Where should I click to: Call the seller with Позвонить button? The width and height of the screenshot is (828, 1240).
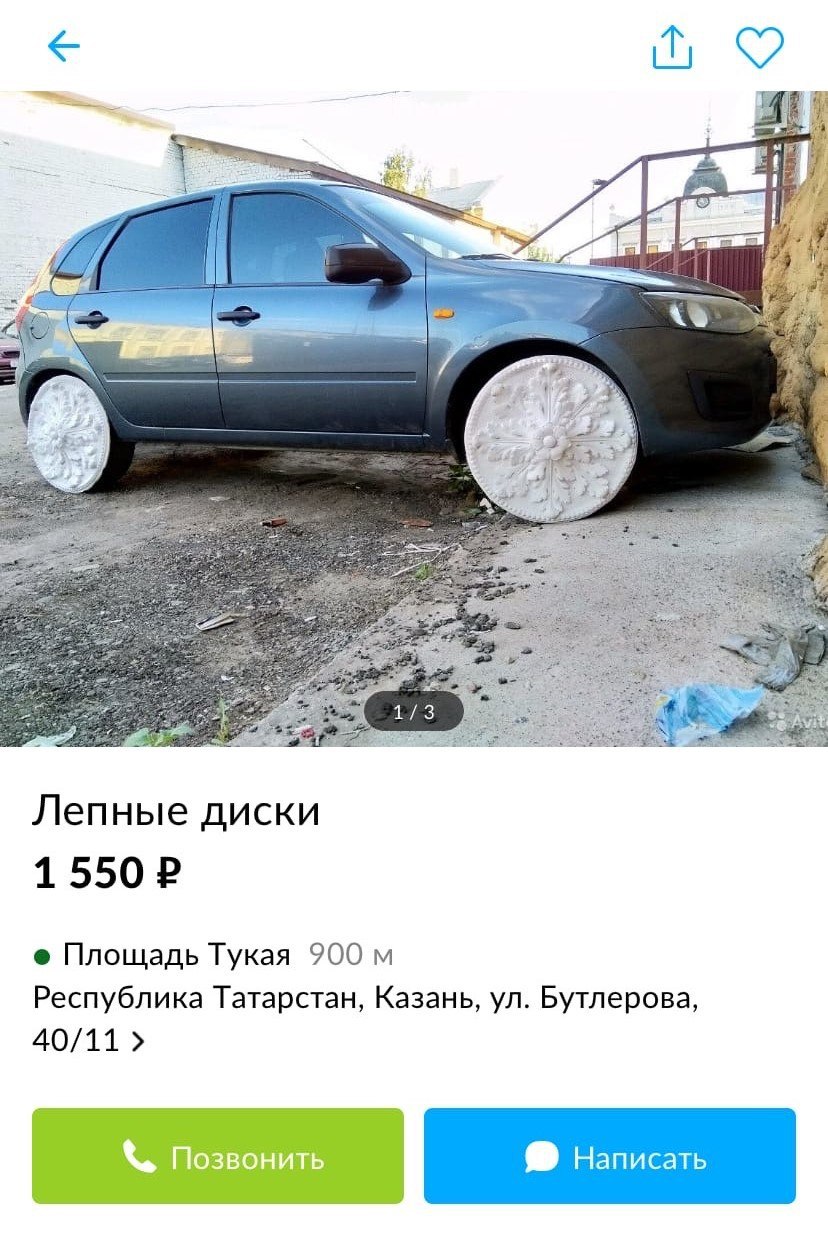coord(218,1156)
